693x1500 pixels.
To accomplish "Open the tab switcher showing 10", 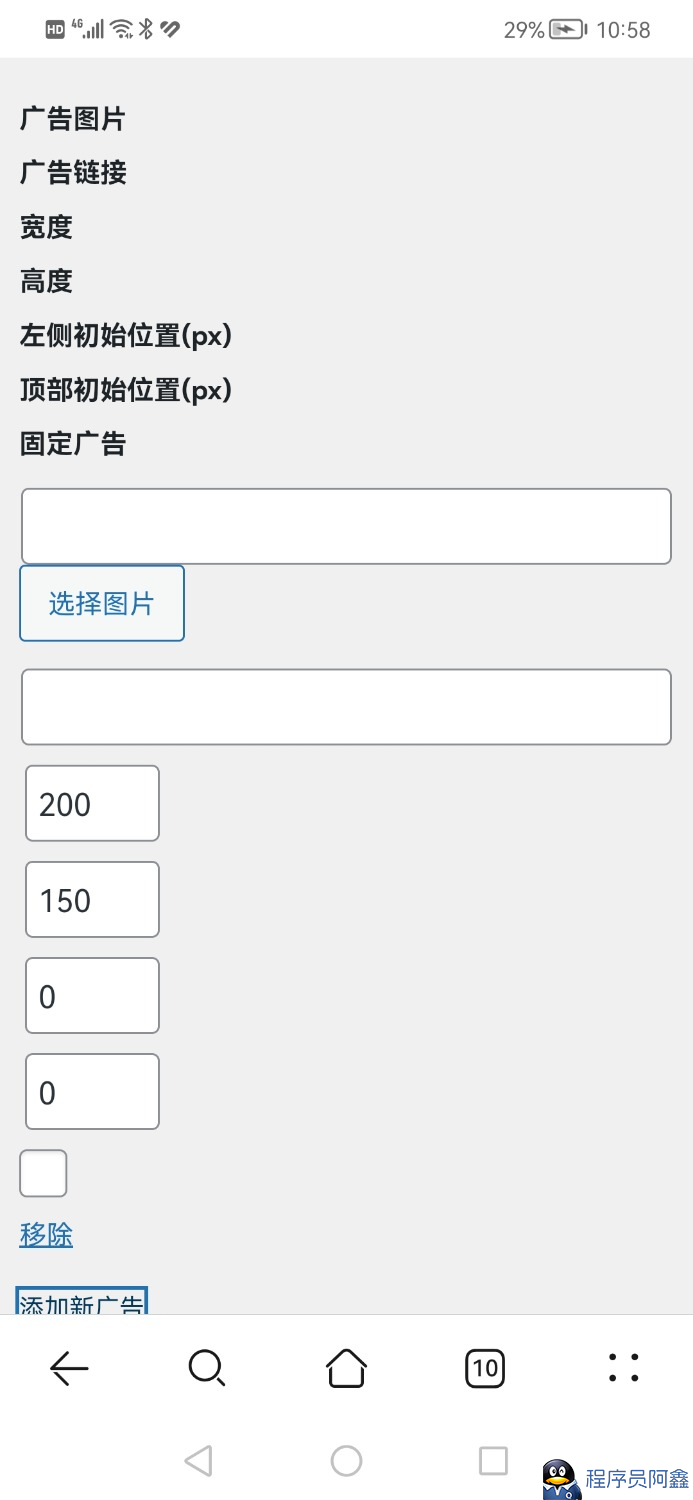I will point(485,1367).
